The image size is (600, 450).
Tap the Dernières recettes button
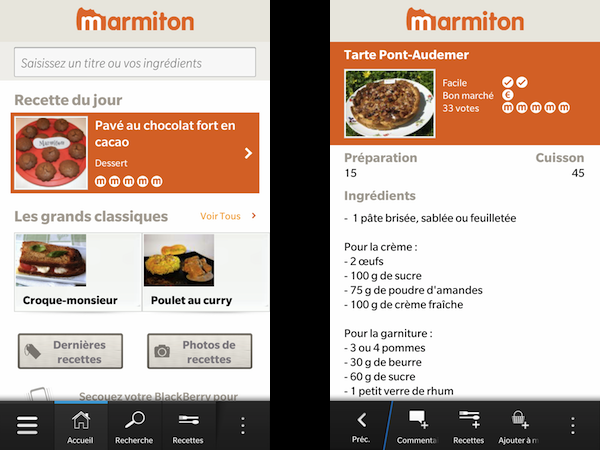coord(70,351)
